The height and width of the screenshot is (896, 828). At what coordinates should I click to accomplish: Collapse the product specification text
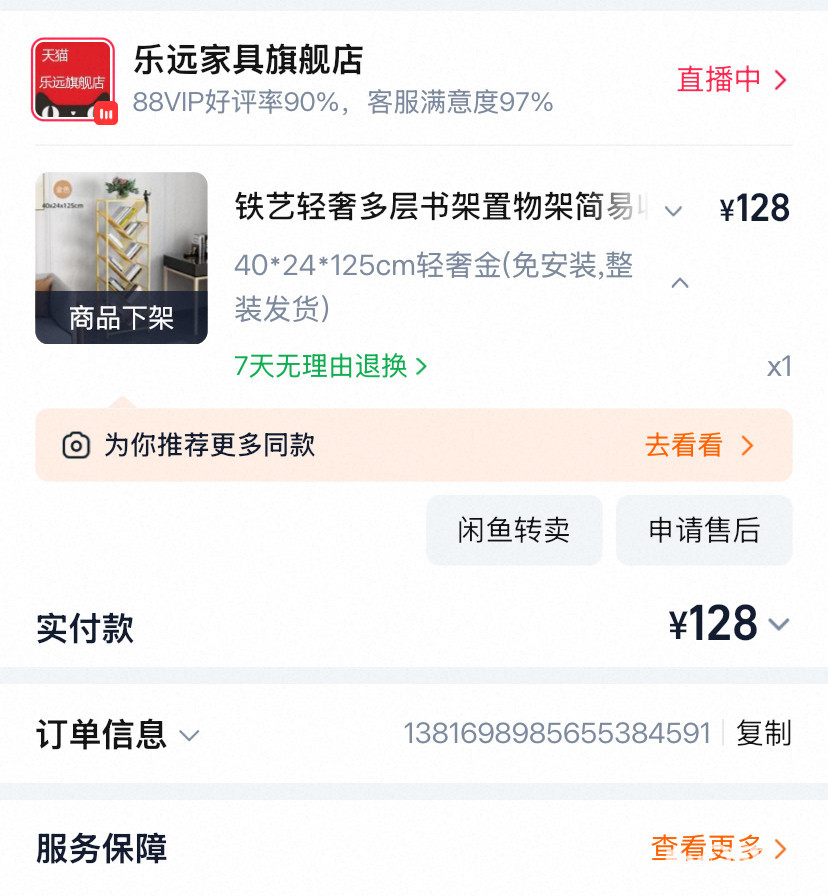(x=679, y=283)
